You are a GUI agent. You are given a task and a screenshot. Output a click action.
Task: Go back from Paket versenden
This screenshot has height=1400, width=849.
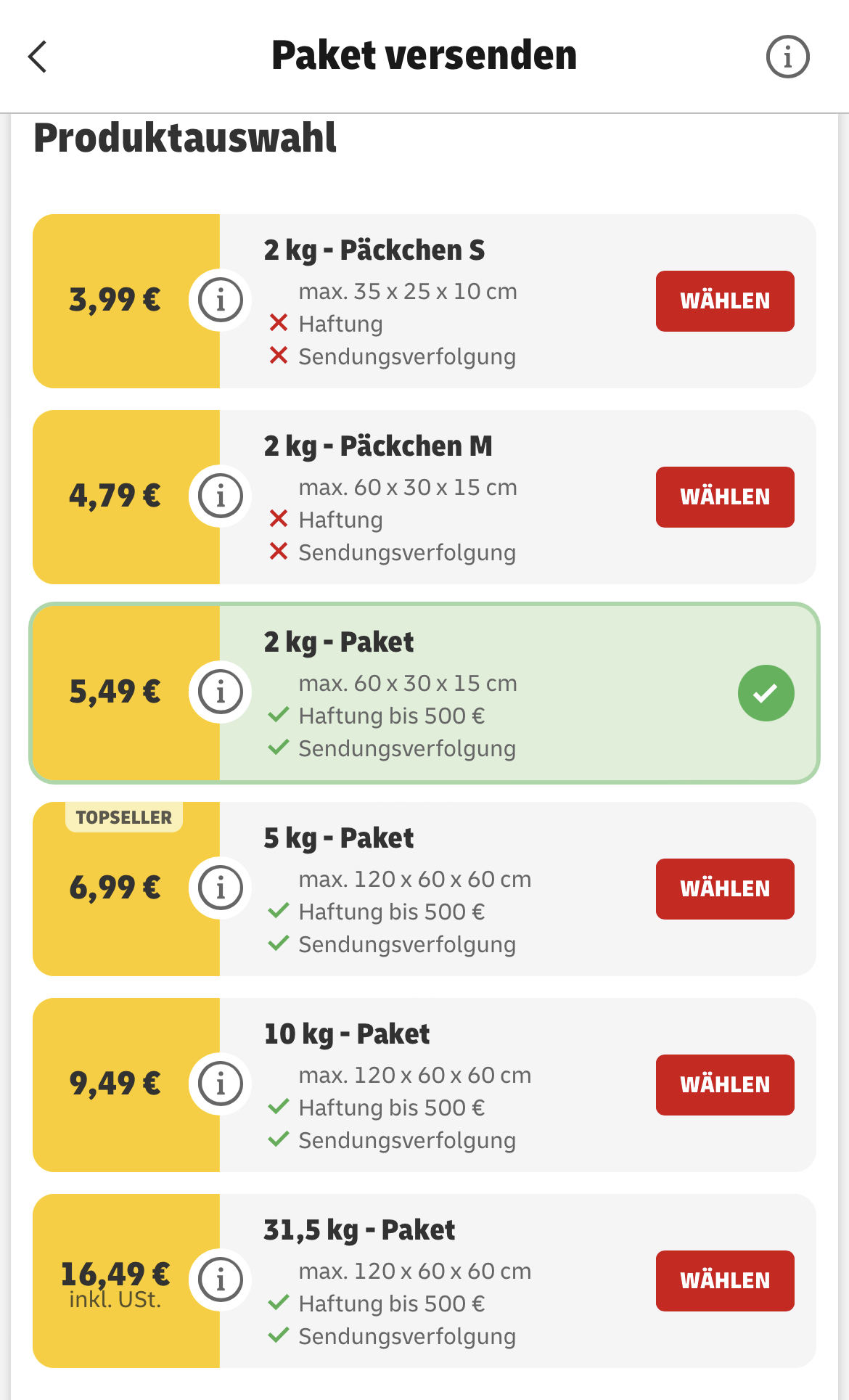click(x=38, y=57)
